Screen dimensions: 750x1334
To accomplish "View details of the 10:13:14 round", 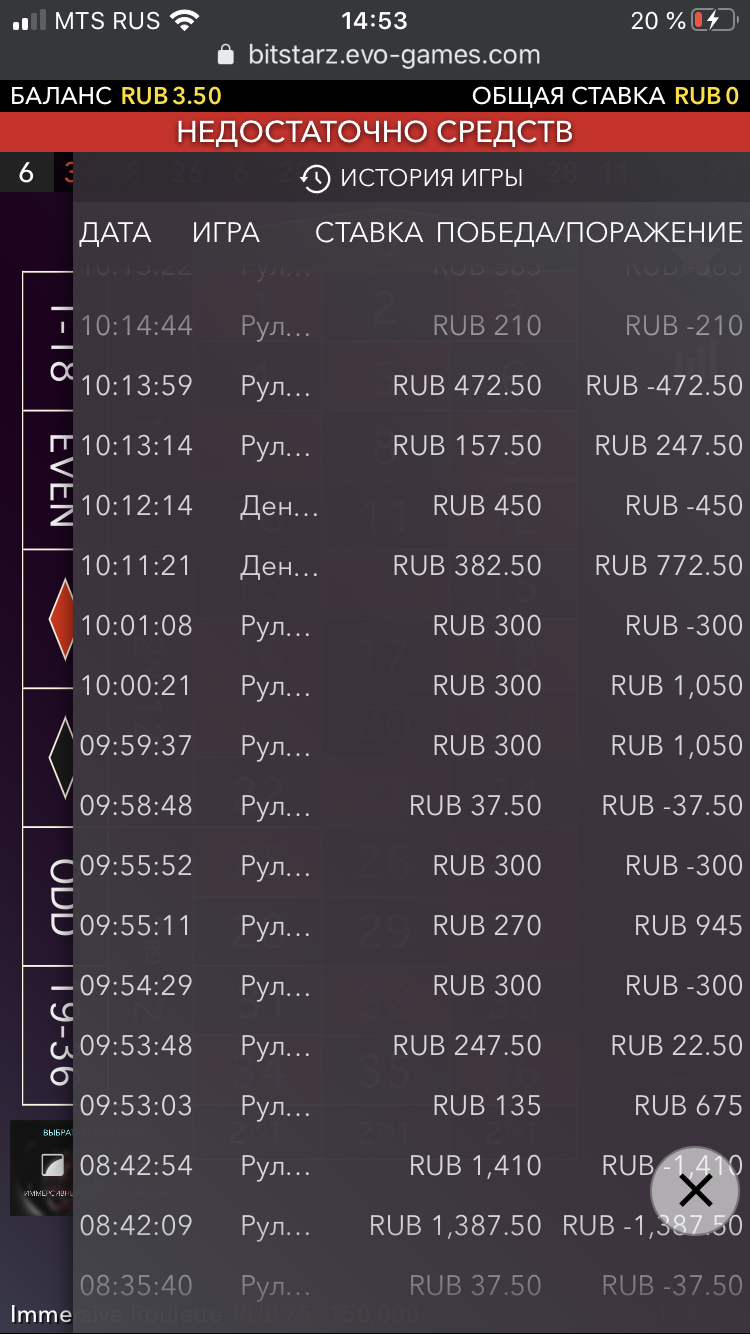I will click(411, 445).
